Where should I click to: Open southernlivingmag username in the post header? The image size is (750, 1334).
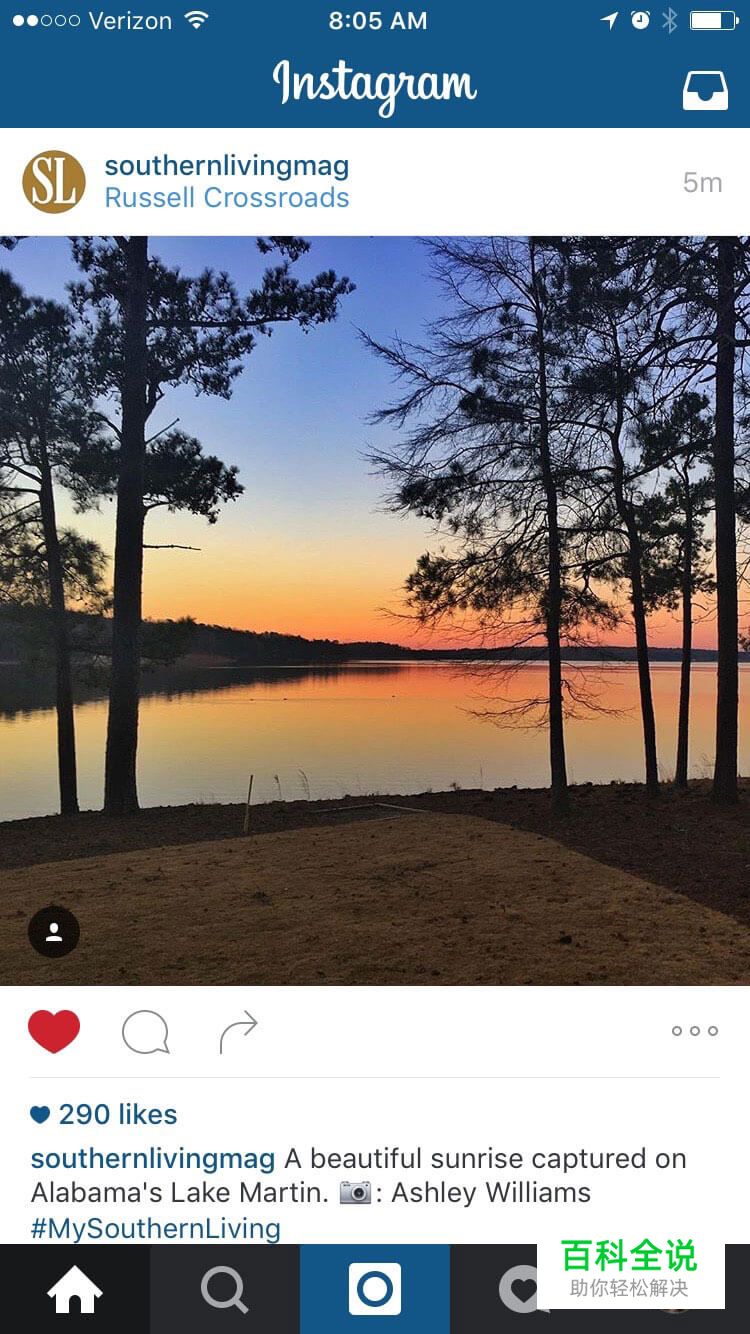[227, 166]
